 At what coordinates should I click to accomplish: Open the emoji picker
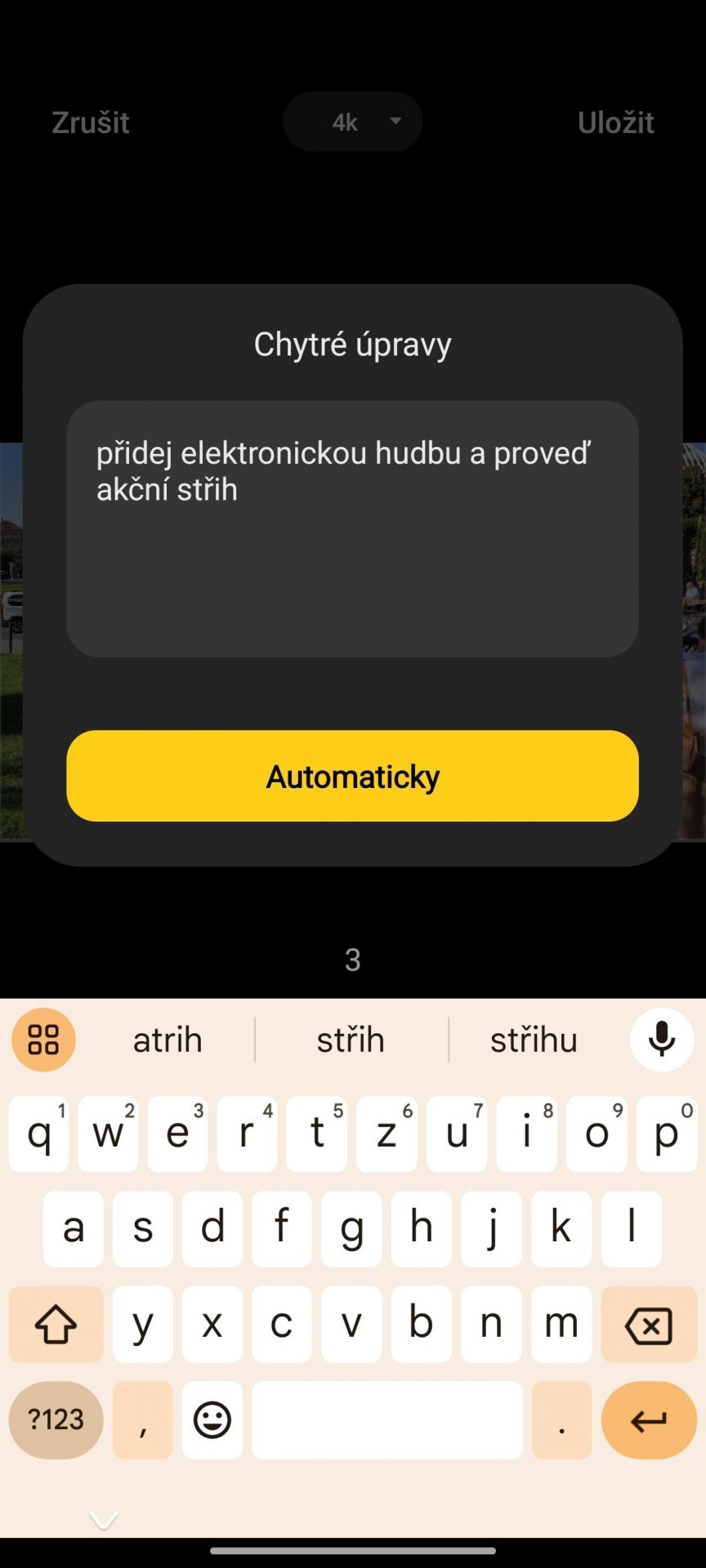[212, 1419]
